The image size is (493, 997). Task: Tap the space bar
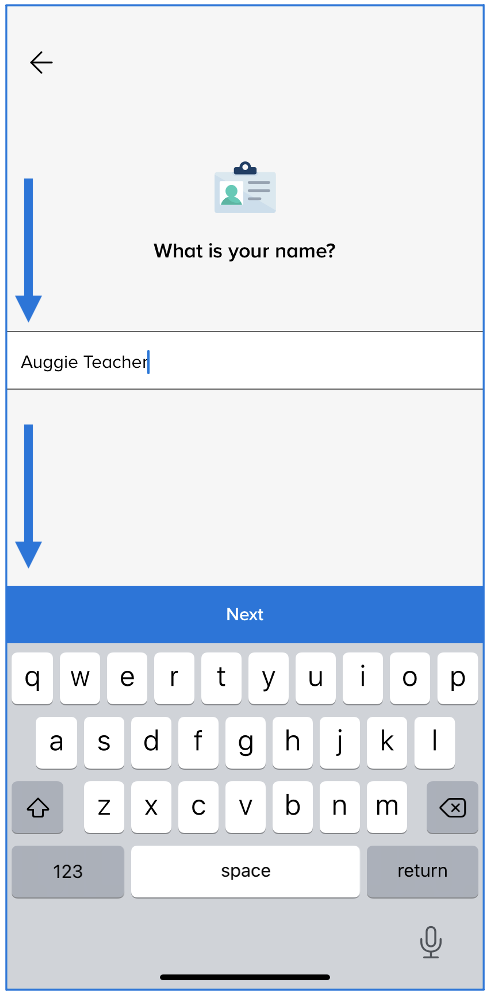click(246, 871)
